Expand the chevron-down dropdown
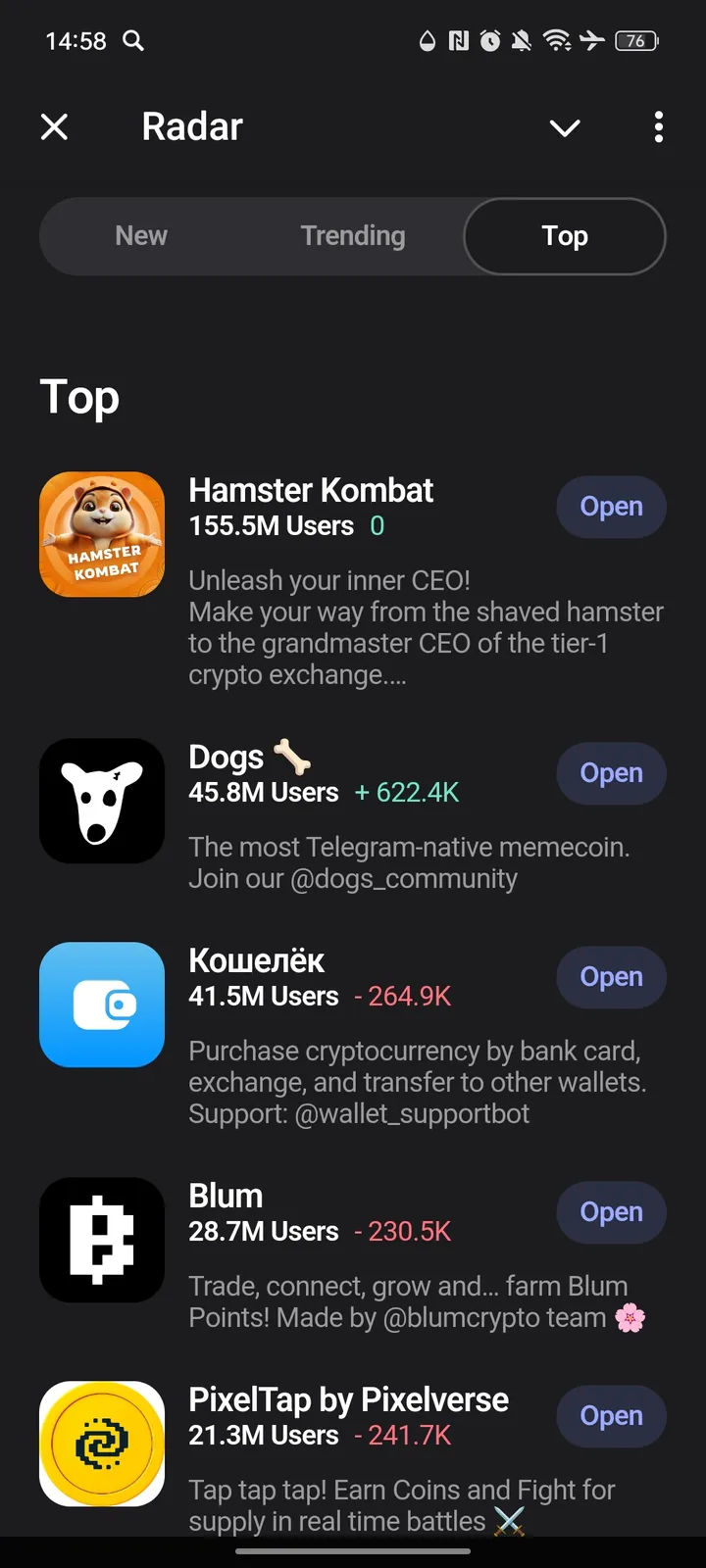The width and height of the screenshot is (706, 1568). pyautogui.click(x=565, y=127)
